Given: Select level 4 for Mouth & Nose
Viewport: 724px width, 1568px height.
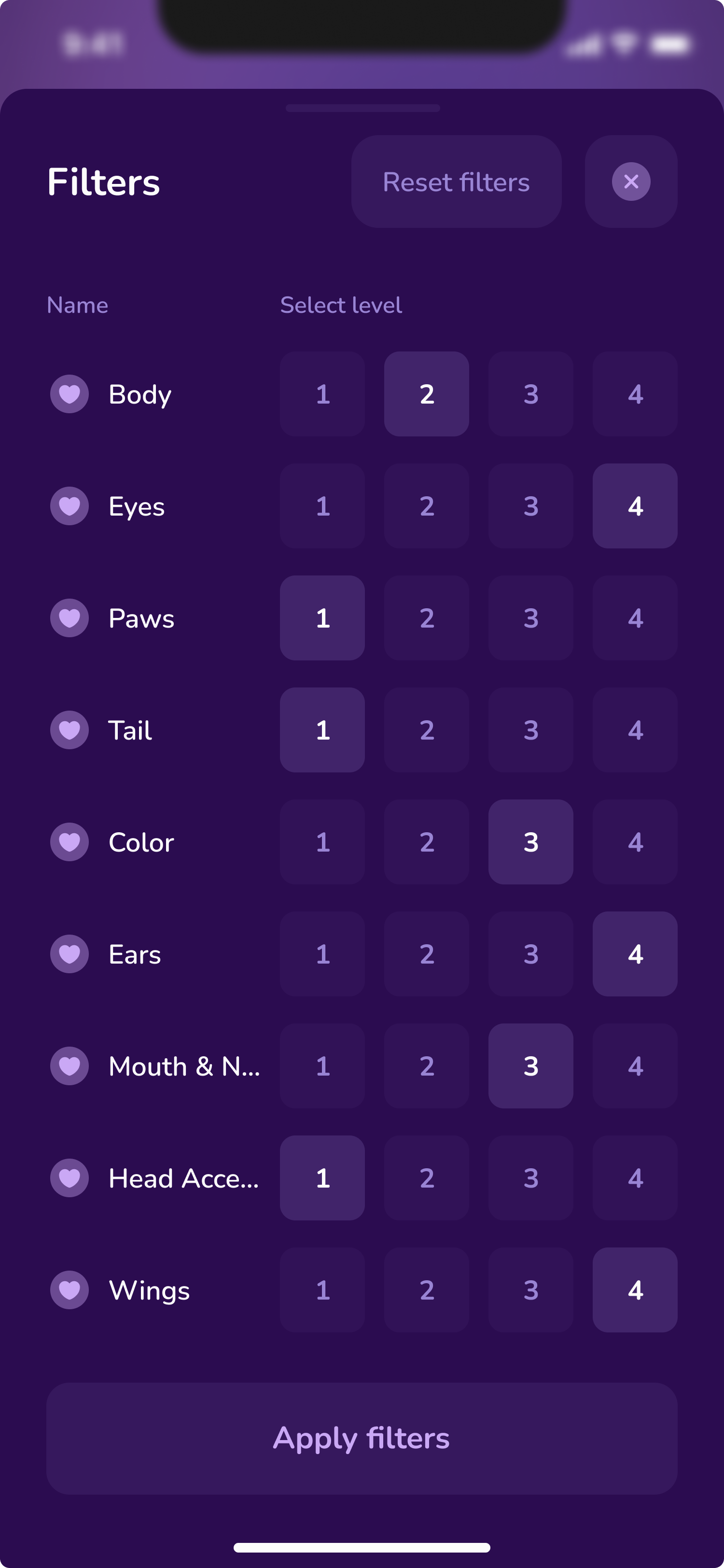Looking at the screenshot, I should [x=635, y=1066].
